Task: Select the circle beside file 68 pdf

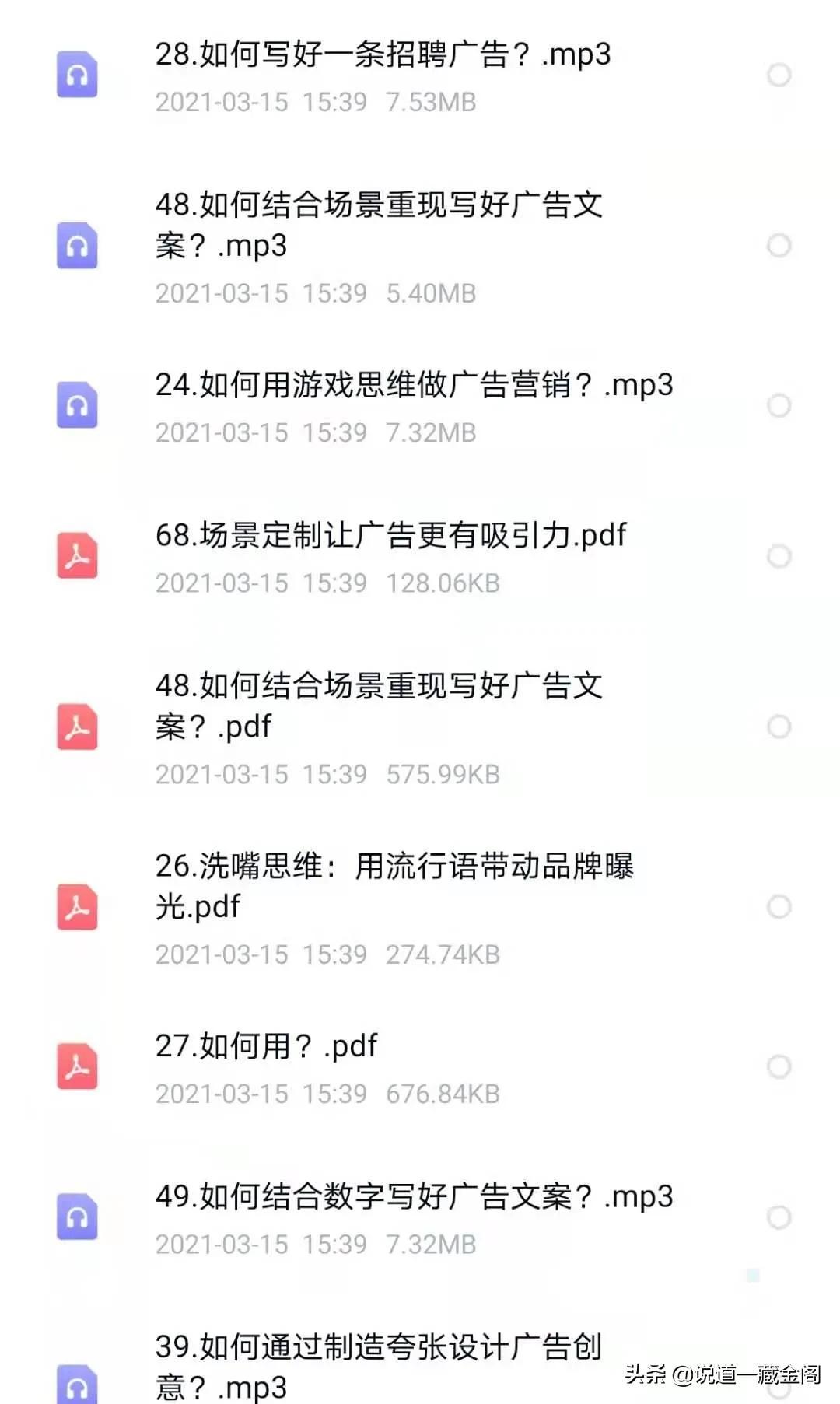Action: click(779, 556)
